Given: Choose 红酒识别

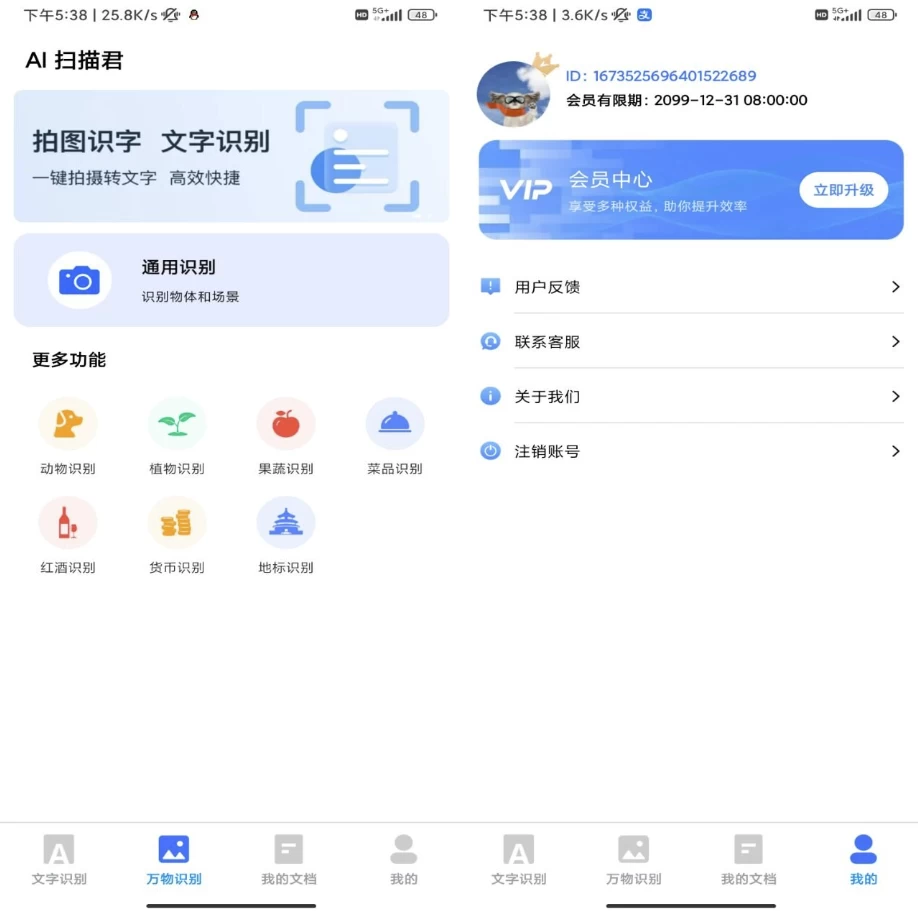Looking at the screenshot, I should [x=68, y=535].
